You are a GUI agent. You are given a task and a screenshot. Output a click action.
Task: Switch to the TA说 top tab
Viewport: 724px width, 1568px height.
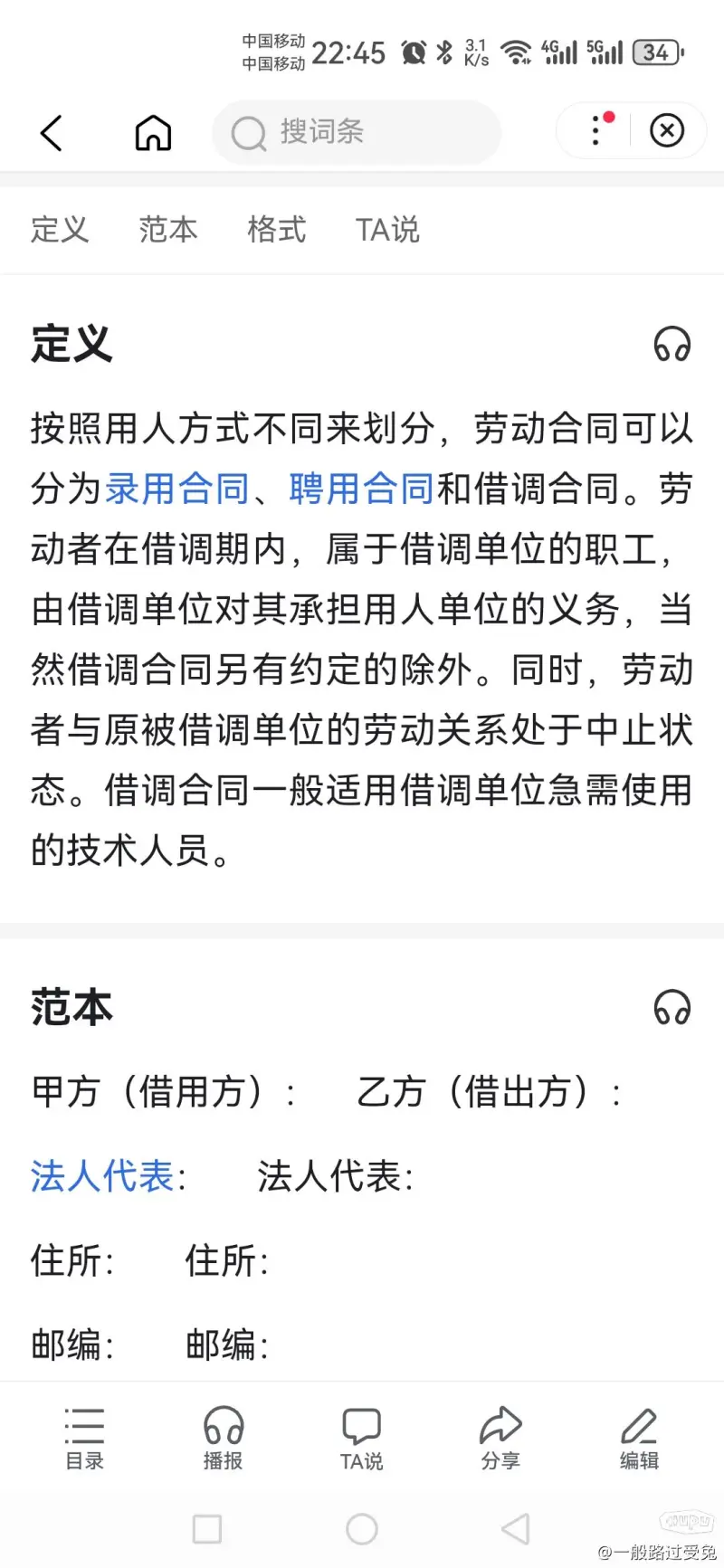[387, 230]
